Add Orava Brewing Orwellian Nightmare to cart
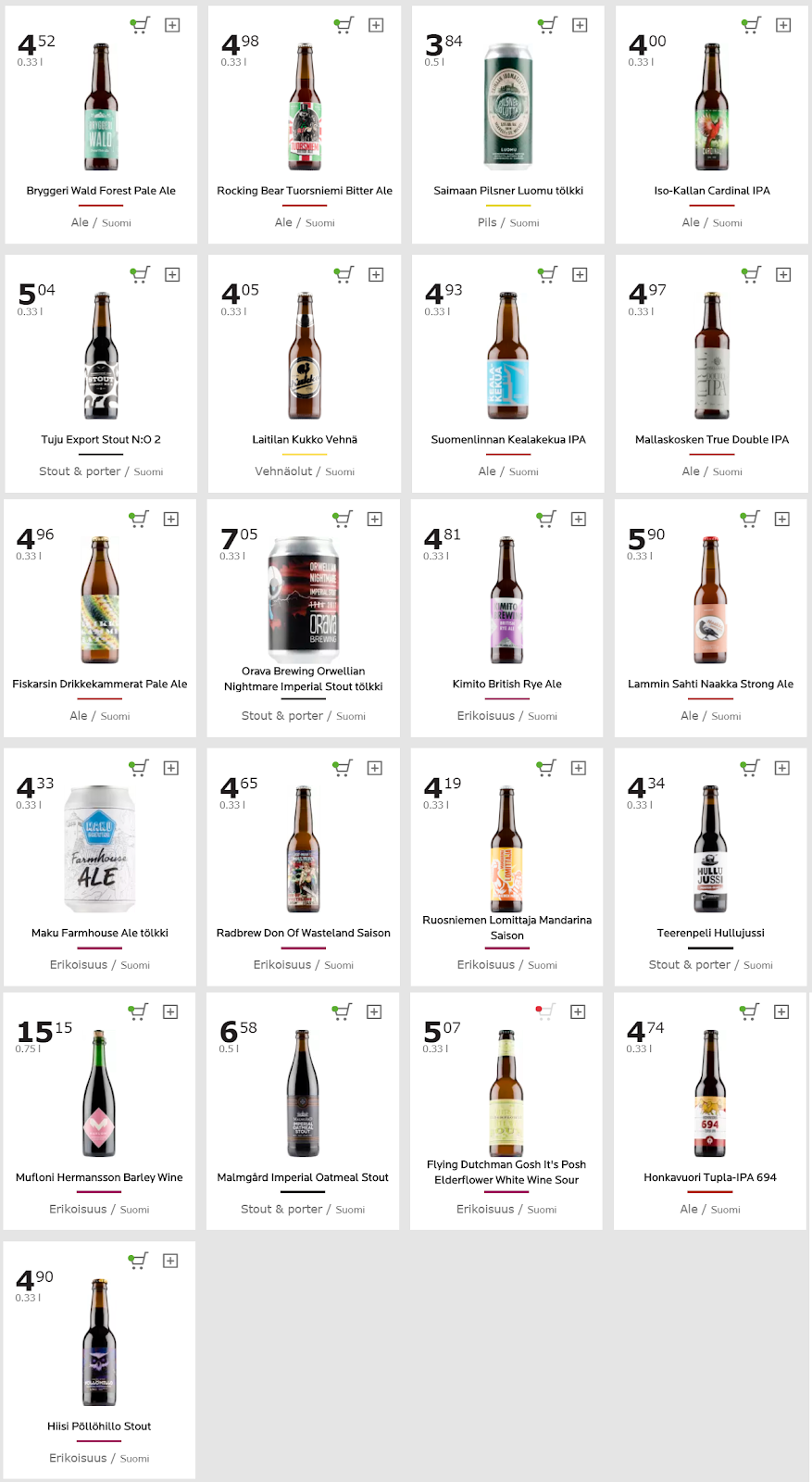 (343, 519)
